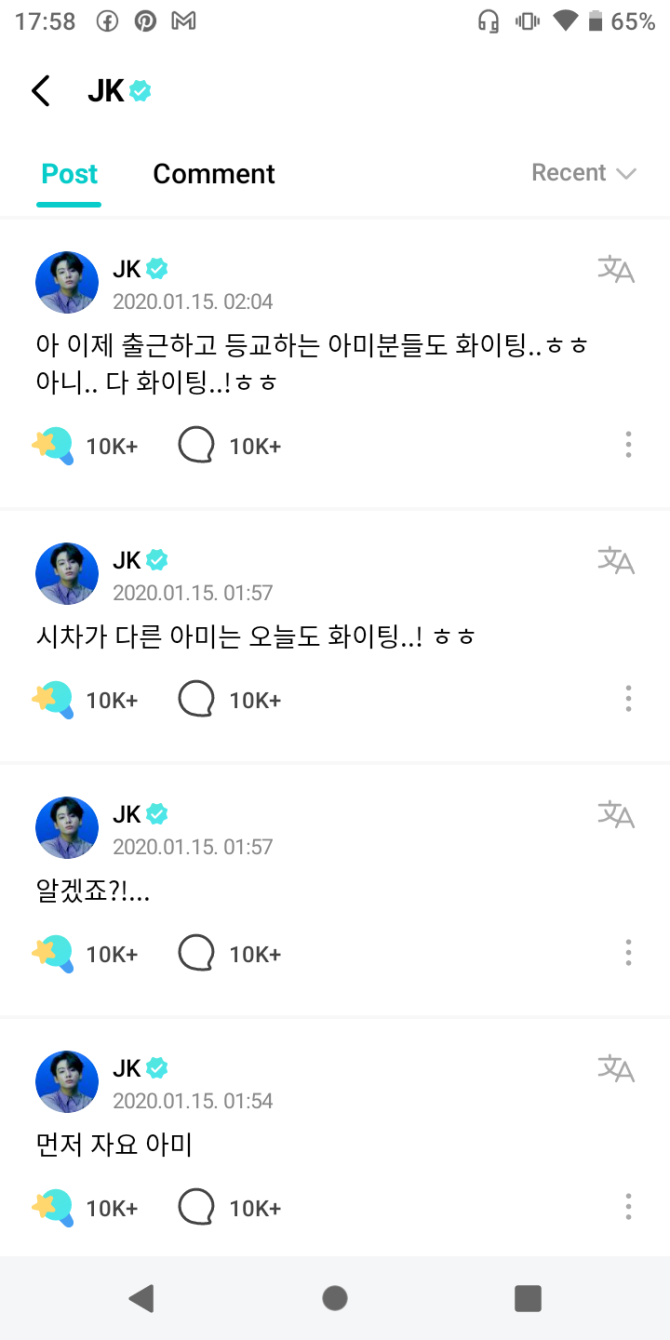Image resolution: width=670 pixels, height=1340 pixels.
Task: Open more options on the 알겠죠 post
Action: tap(628, 953)
